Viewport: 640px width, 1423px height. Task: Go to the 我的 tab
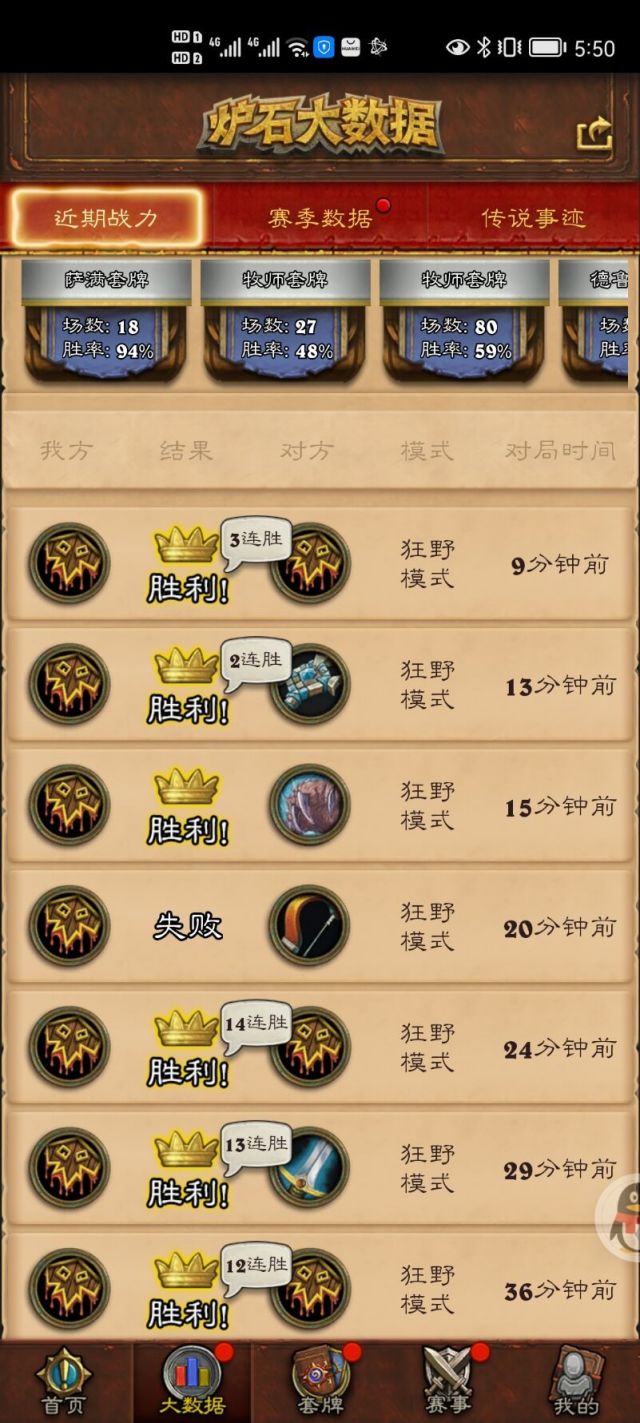coord(575,1383)
